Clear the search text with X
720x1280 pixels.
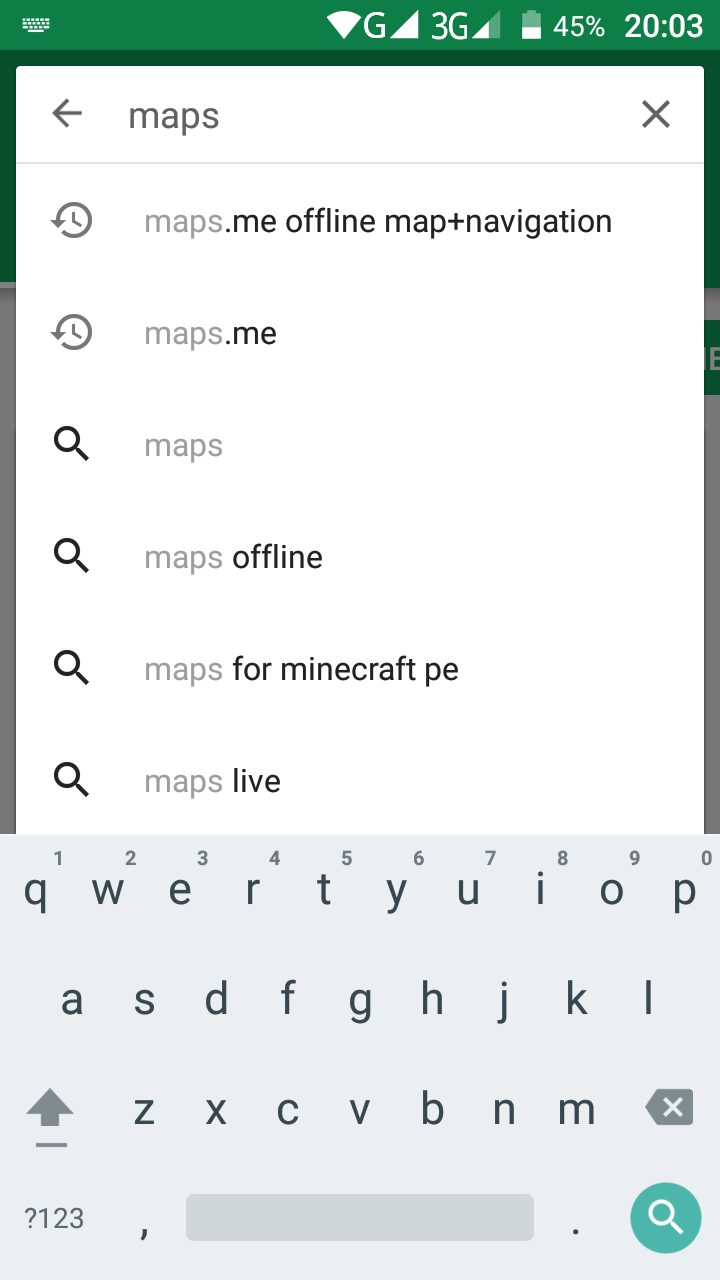tap(655, 114)
